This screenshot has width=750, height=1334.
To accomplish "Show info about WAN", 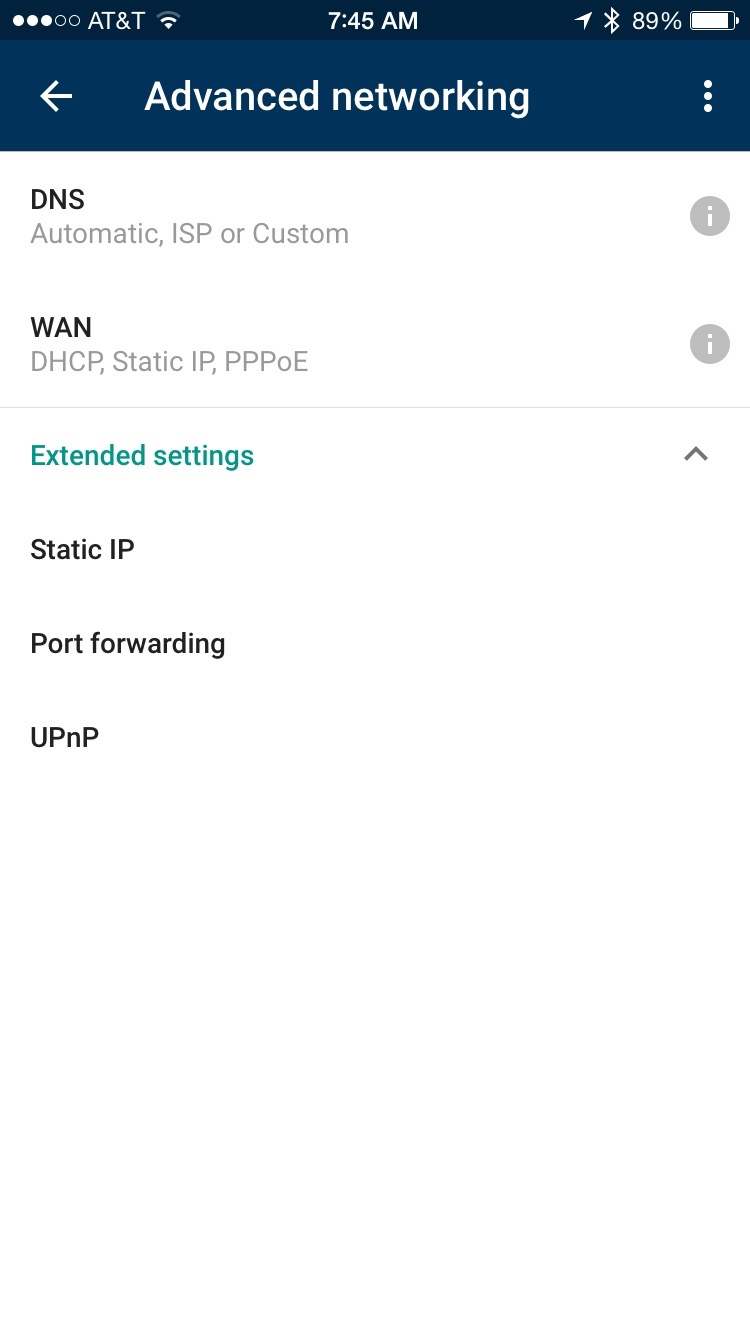I will 710,344.
